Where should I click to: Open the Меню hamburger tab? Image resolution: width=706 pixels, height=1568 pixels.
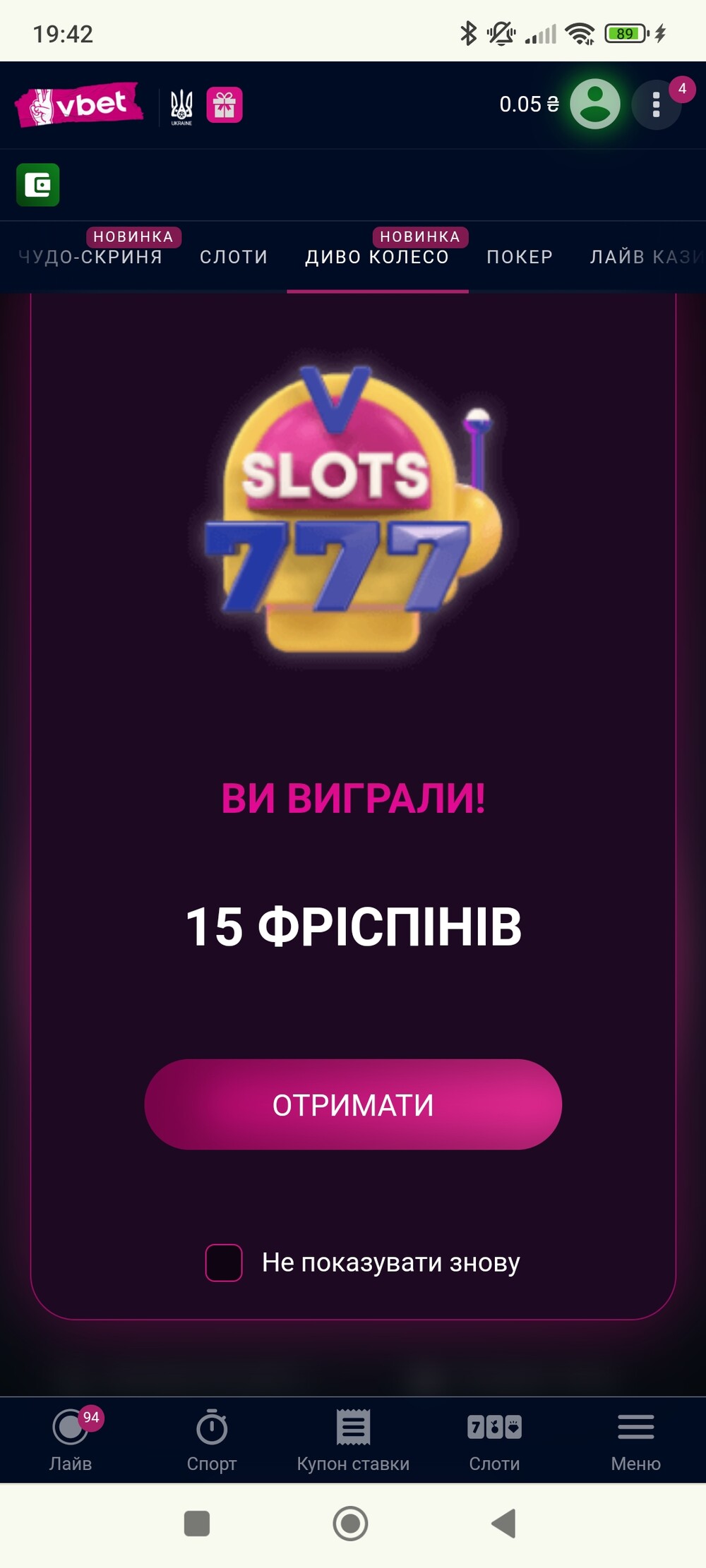(x=635, y=1440)
